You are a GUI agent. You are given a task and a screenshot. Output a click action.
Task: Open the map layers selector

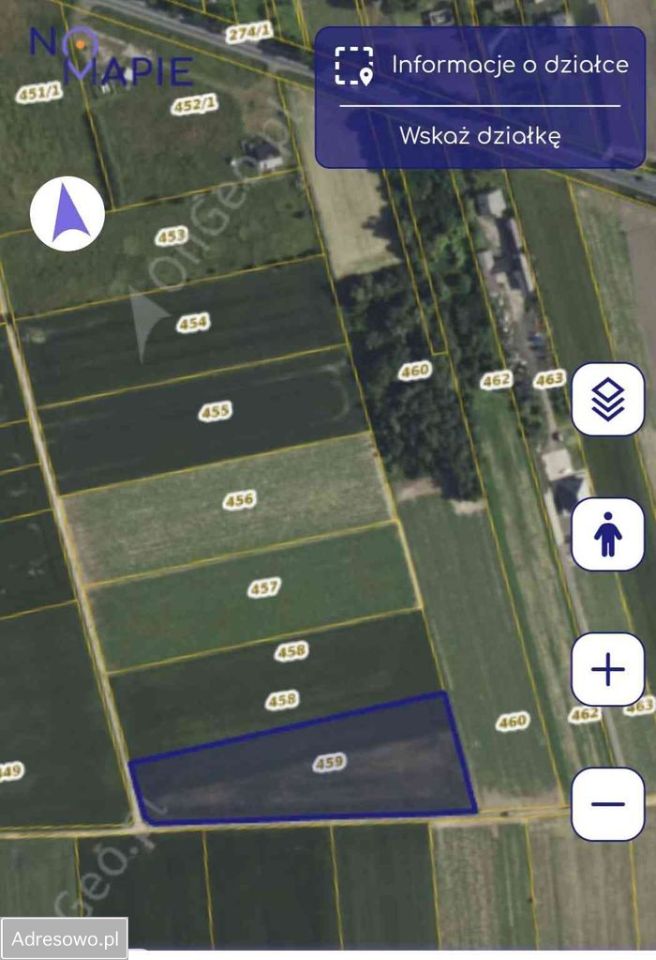[x=608, y=399]
